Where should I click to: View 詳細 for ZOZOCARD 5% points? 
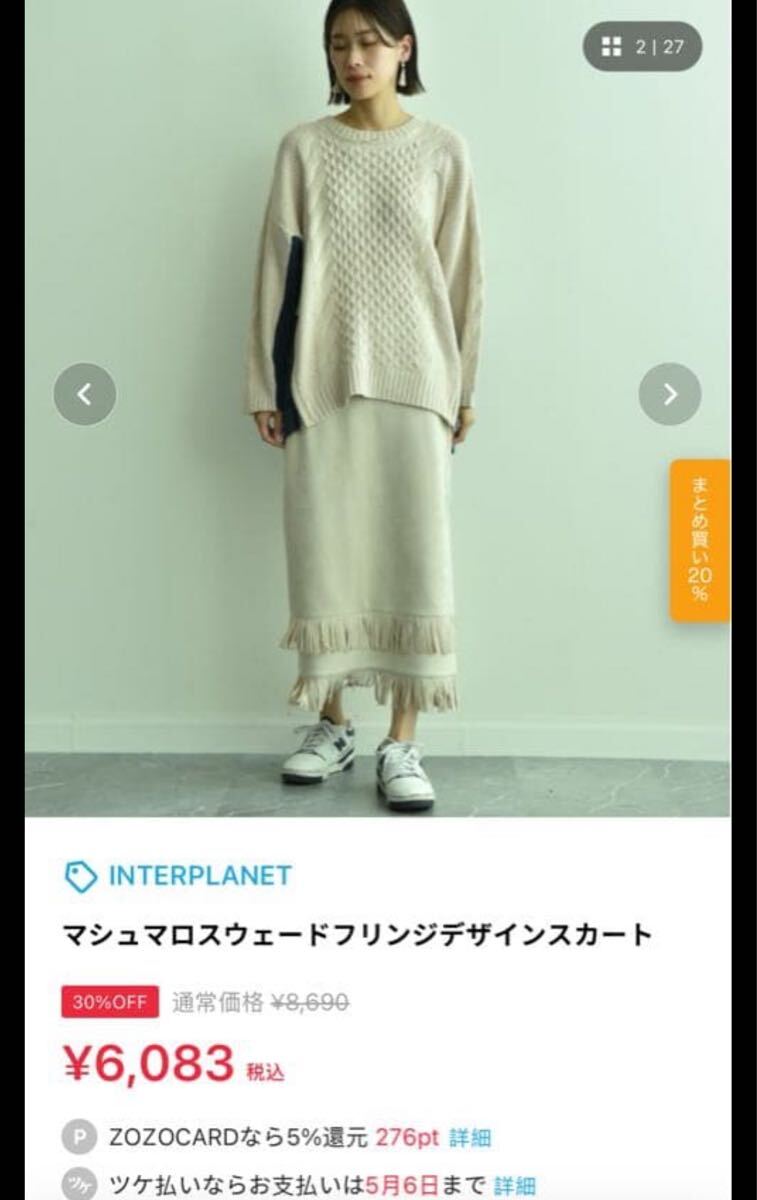pos(470,1137)
